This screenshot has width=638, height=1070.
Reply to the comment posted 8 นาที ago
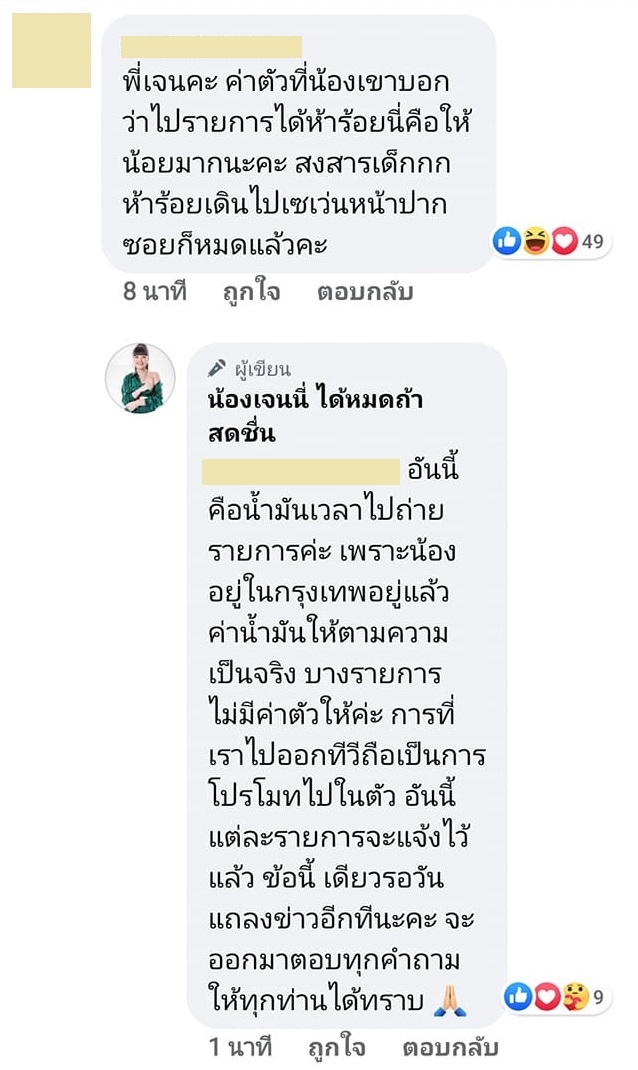coord(365,293)
